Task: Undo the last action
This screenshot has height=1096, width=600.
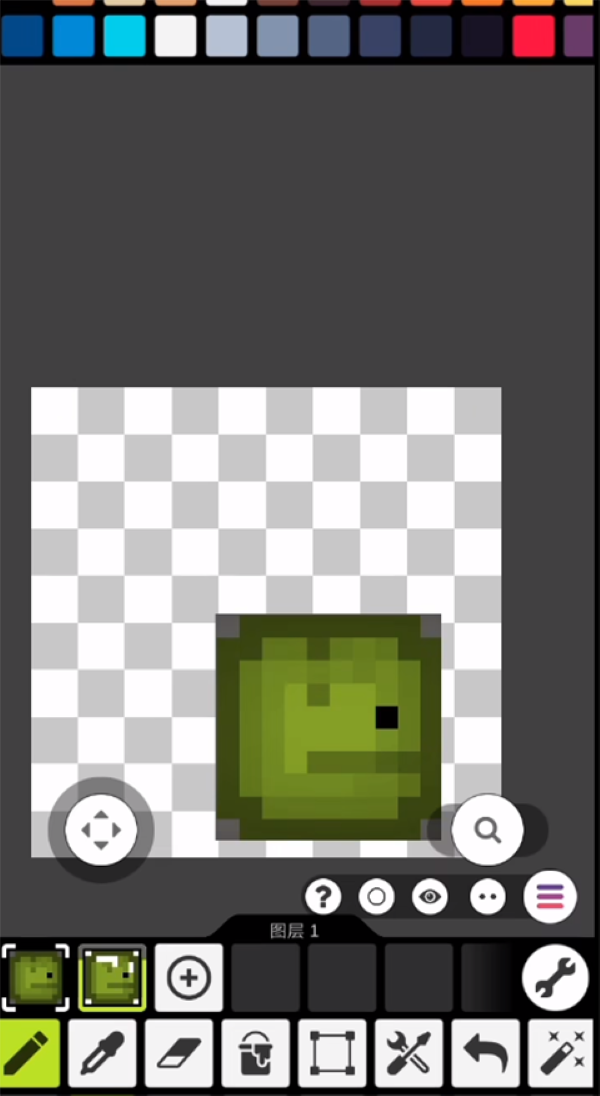Action: click(x=486, y=1054)
